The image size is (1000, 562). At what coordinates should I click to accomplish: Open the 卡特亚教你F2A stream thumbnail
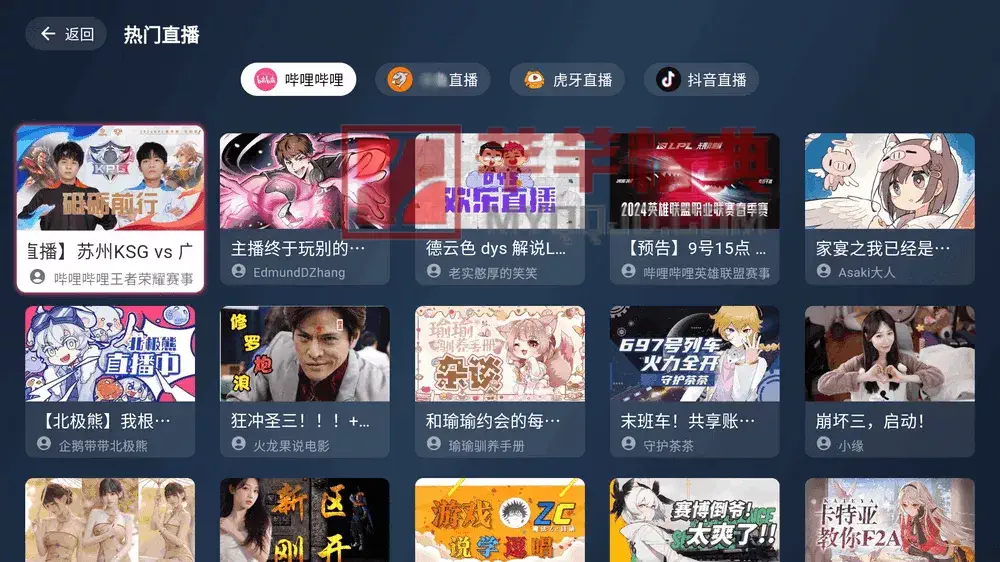click(x=890, y=520)
